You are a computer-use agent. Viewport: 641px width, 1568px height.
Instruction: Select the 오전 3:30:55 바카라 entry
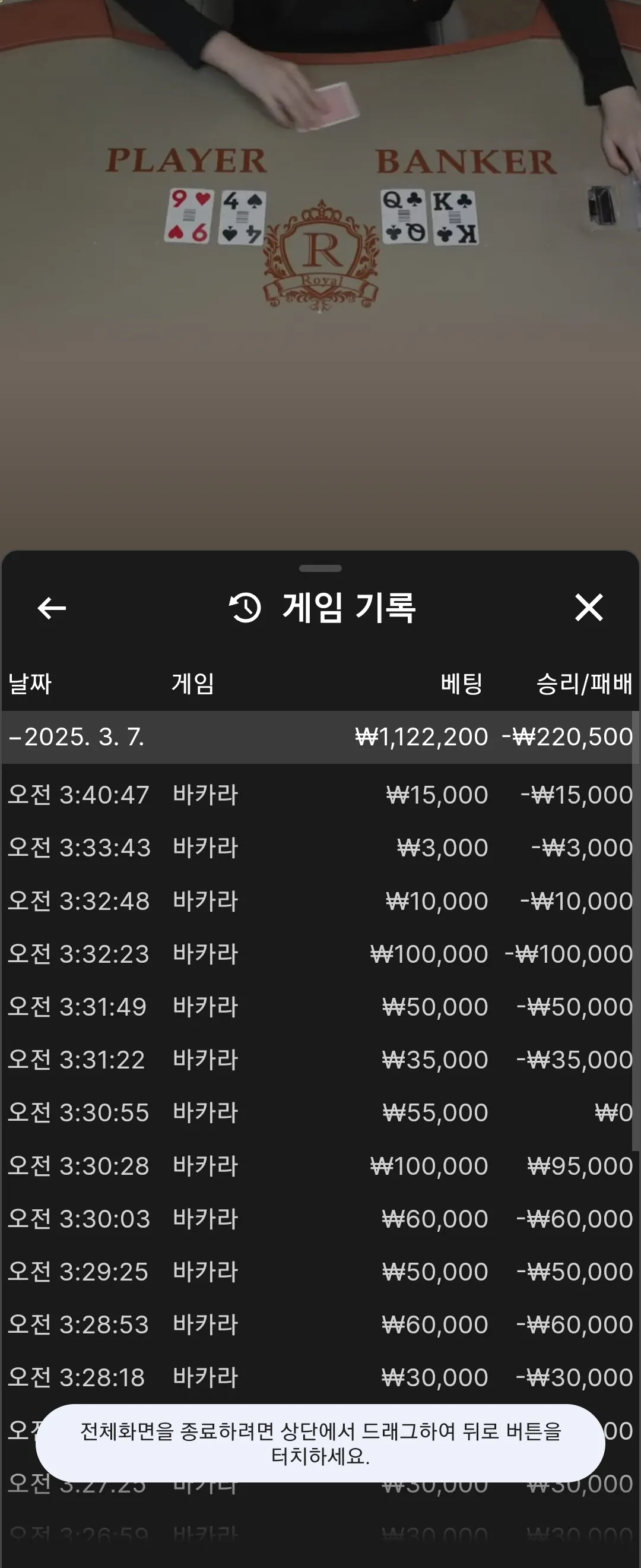click(x=320, y=1112)
